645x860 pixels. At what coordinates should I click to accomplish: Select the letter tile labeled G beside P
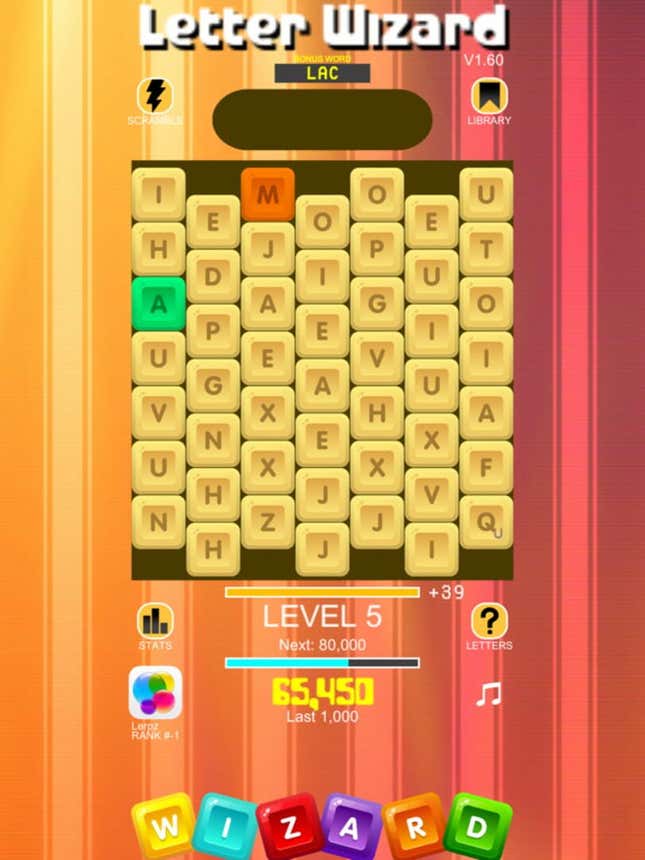(376, 303)
